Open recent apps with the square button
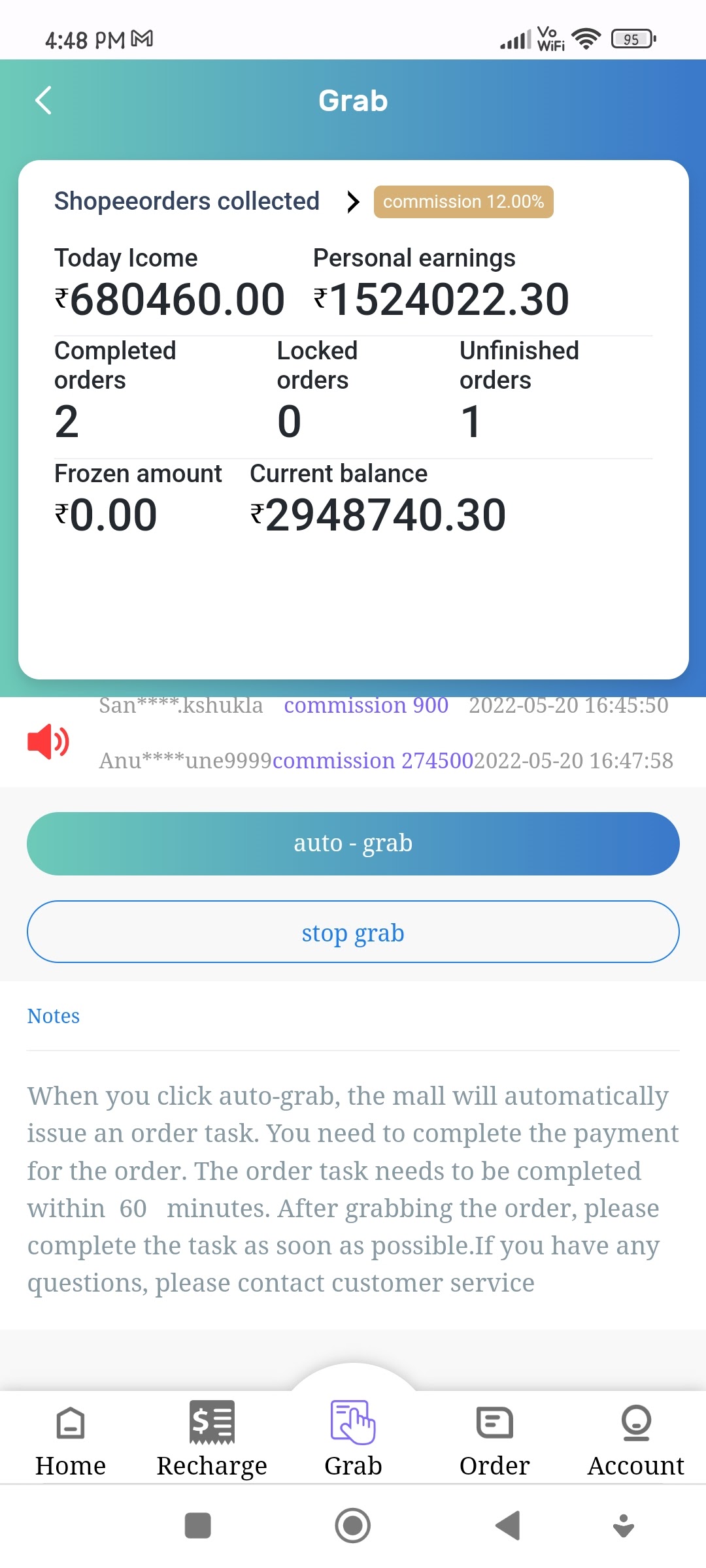The height and width of the screenshot is (1568, 706). (198, 1526)
